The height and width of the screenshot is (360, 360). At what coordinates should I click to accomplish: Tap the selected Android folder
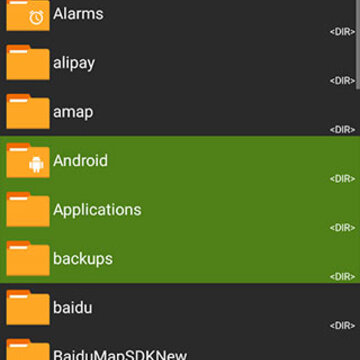tap(180, 161)
